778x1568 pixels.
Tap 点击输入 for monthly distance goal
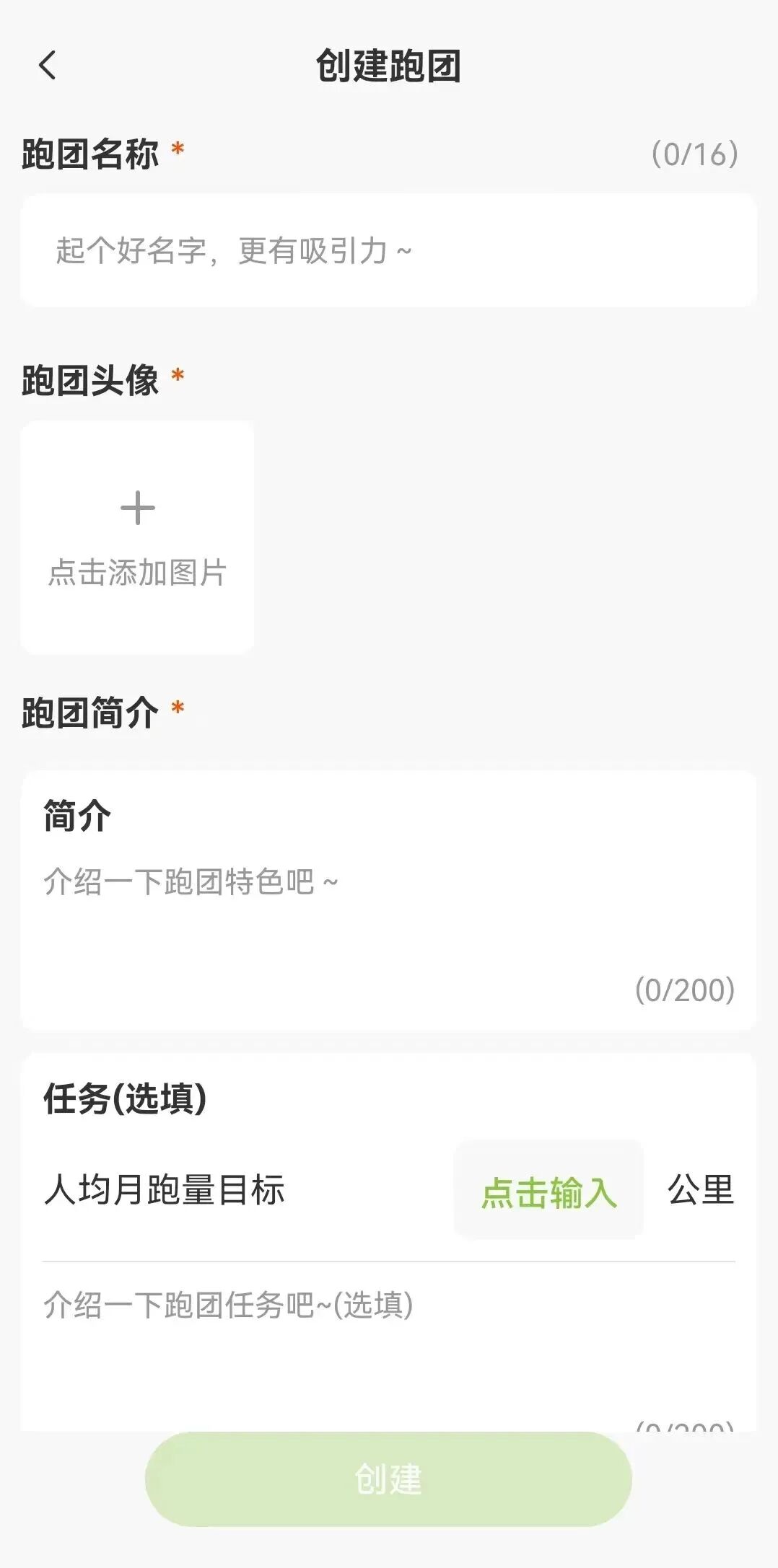pyautogui.click(x=548, y=1191)
